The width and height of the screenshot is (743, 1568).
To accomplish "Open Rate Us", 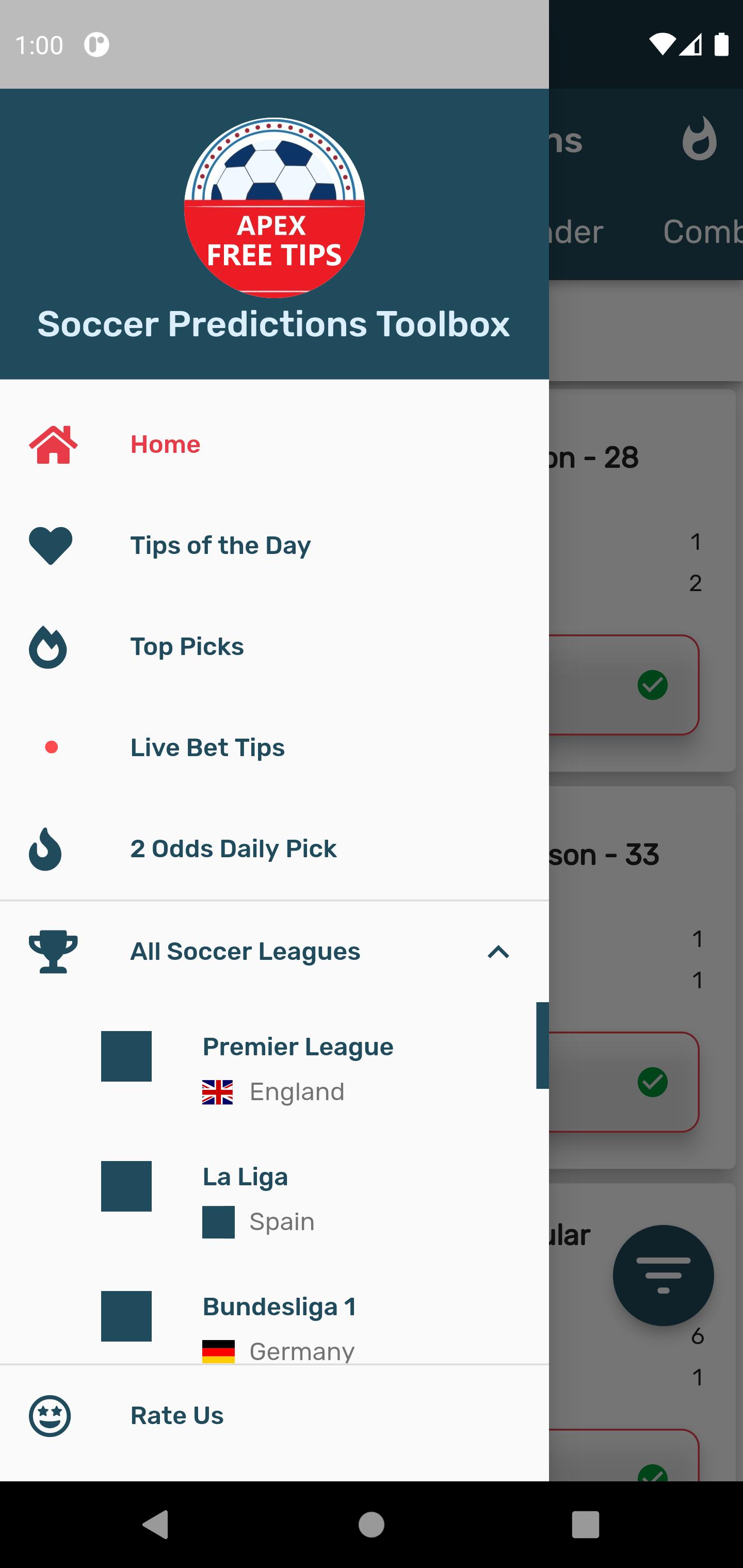I will tap(274, 1416).
